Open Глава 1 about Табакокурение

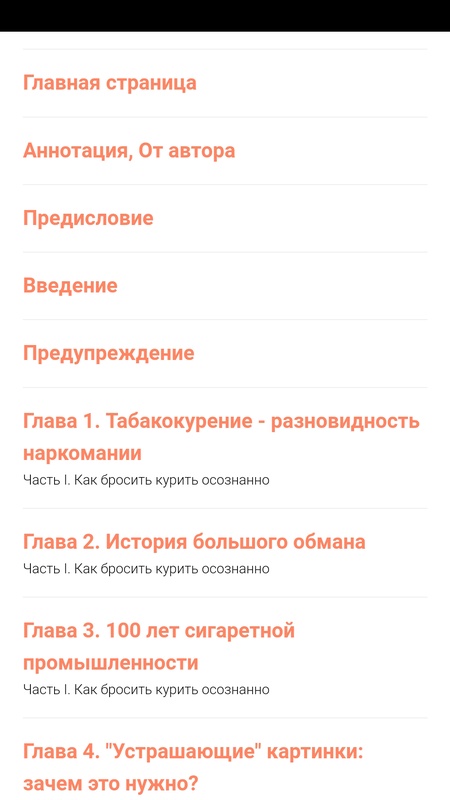221,437
